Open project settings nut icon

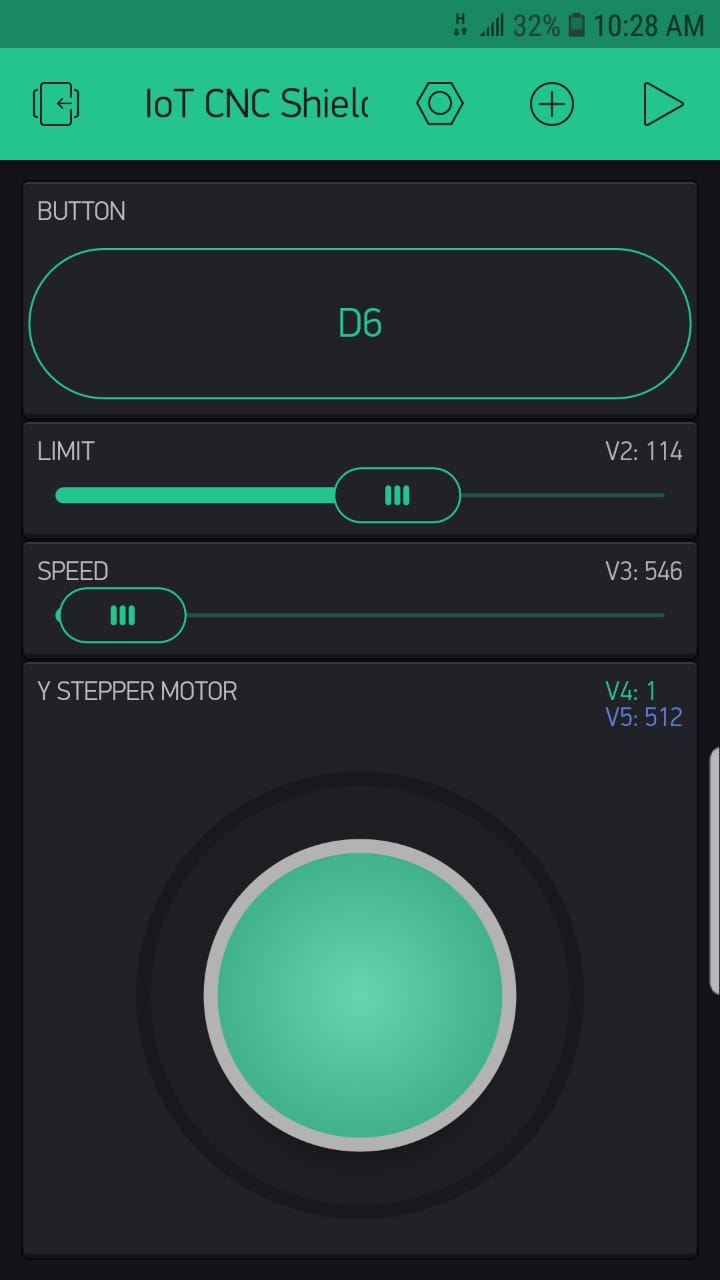440,104
